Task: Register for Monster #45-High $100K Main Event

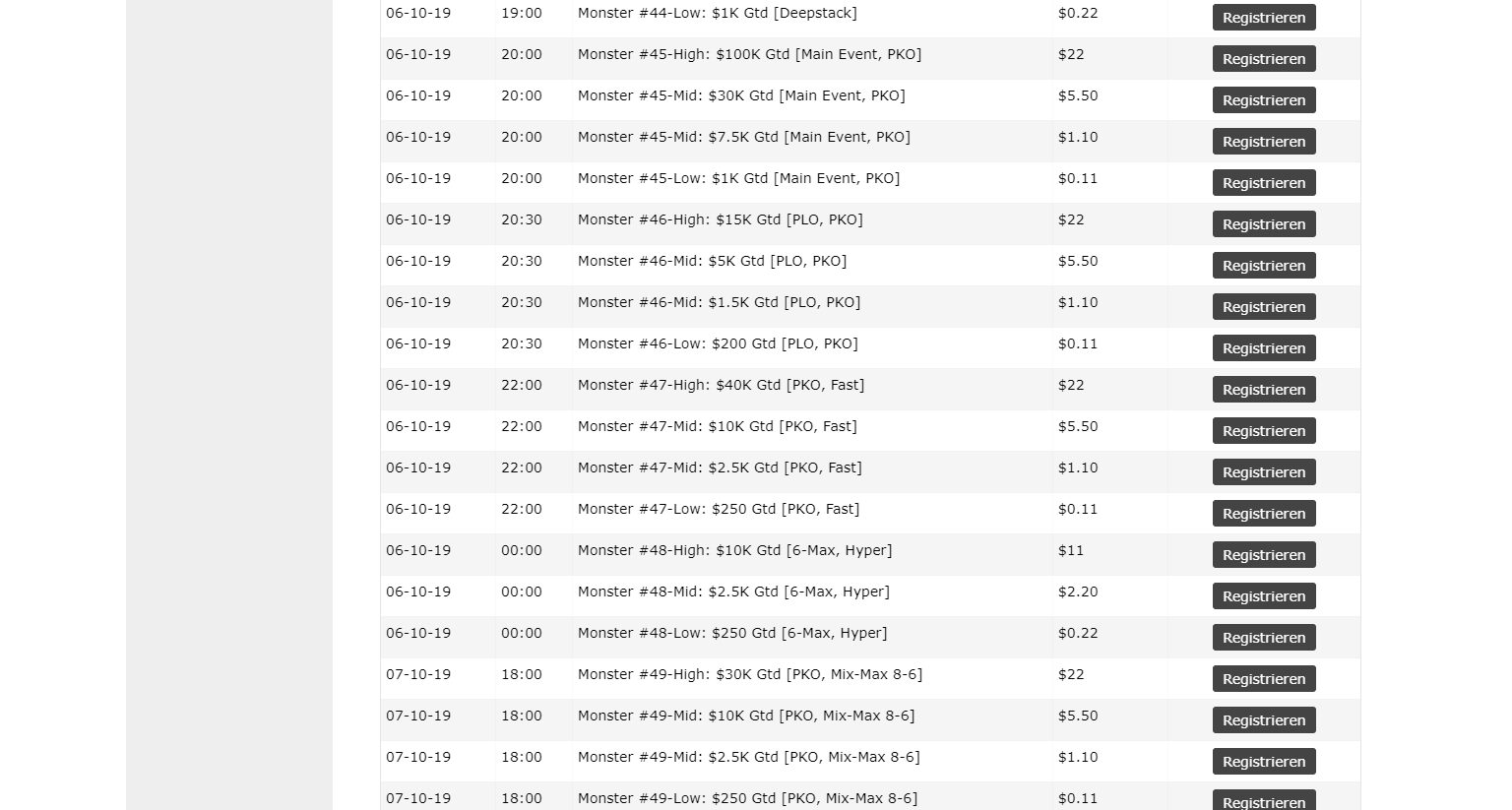Action: click(1263, 59)
